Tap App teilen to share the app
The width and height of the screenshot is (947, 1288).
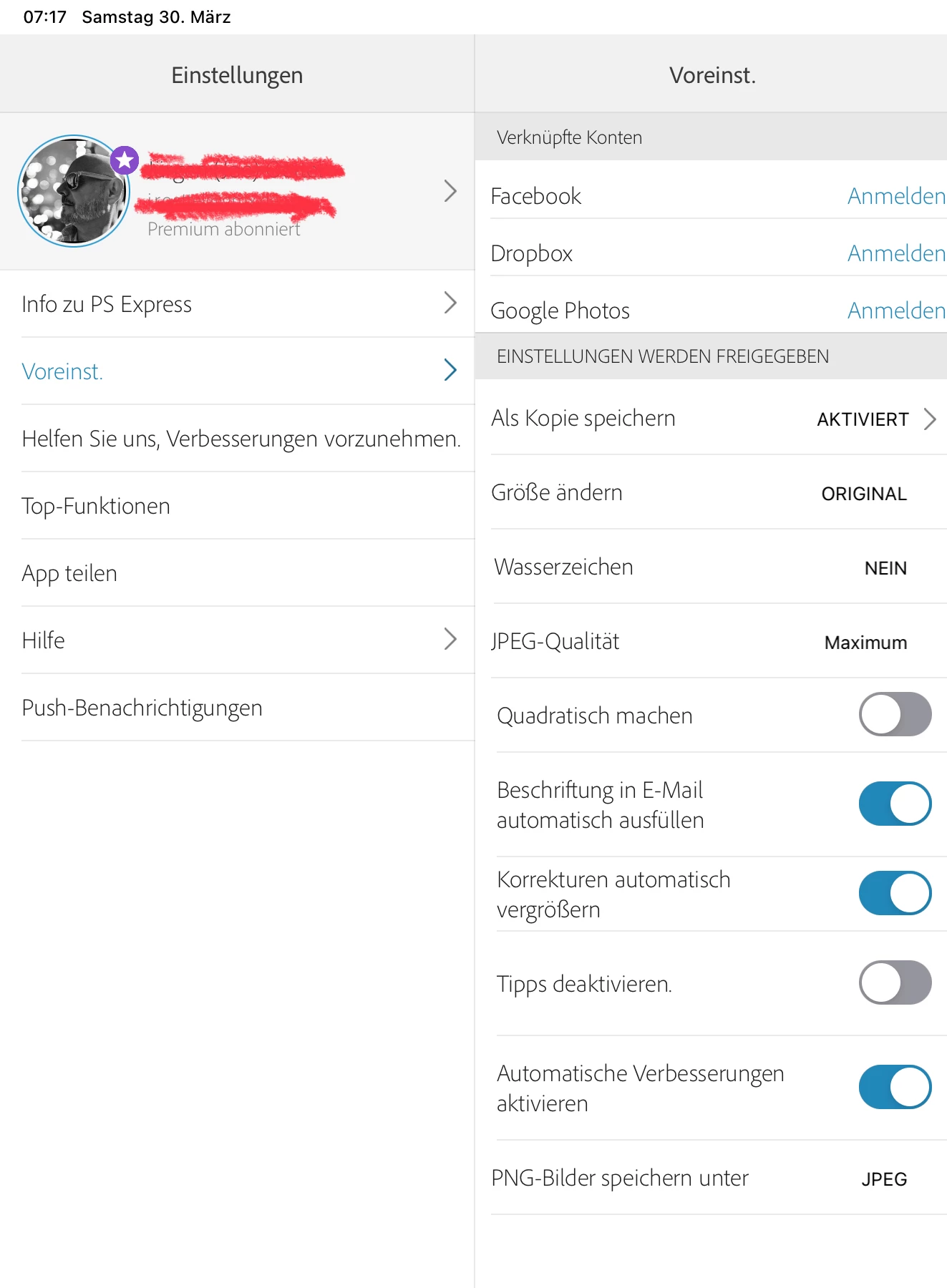[x=236, y=573]
